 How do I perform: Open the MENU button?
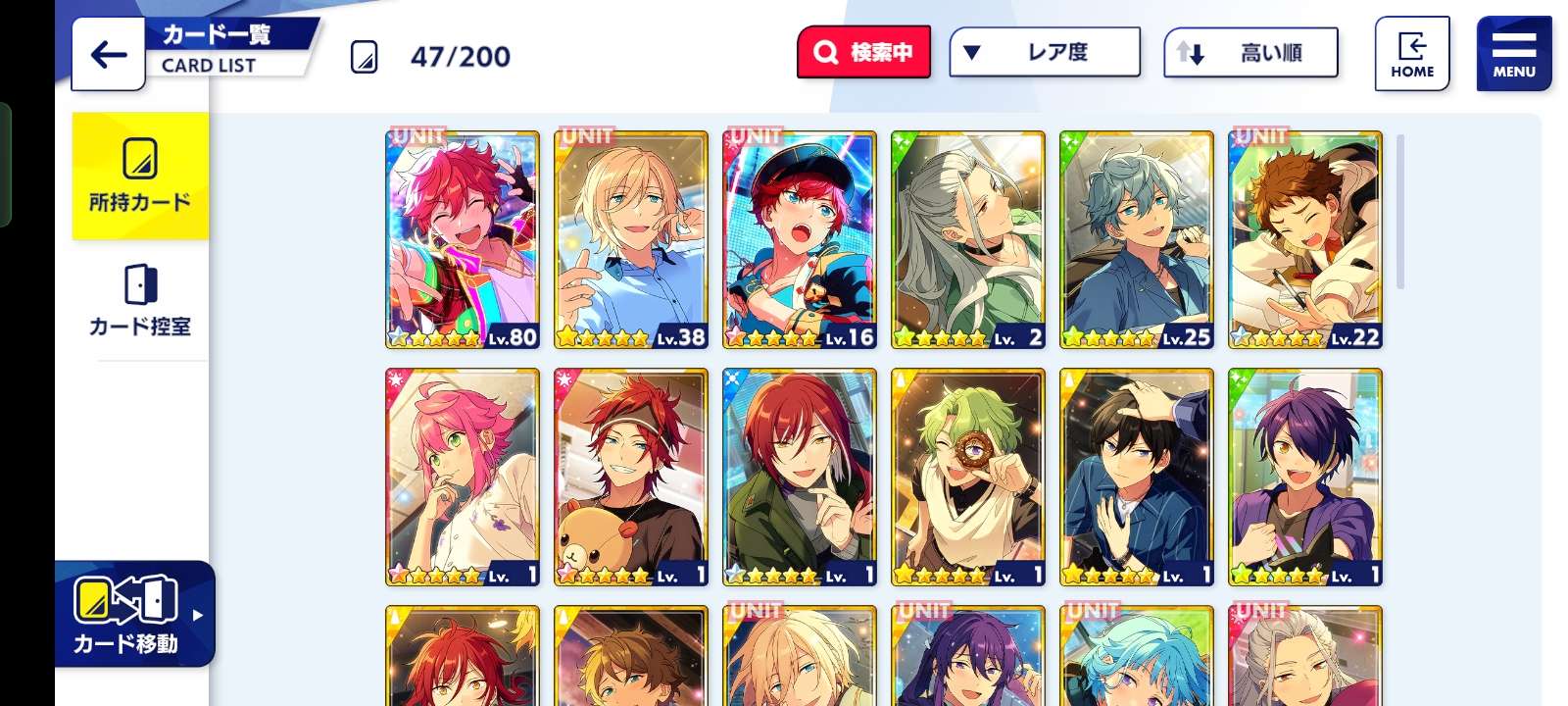click(x=1514, y=54)
